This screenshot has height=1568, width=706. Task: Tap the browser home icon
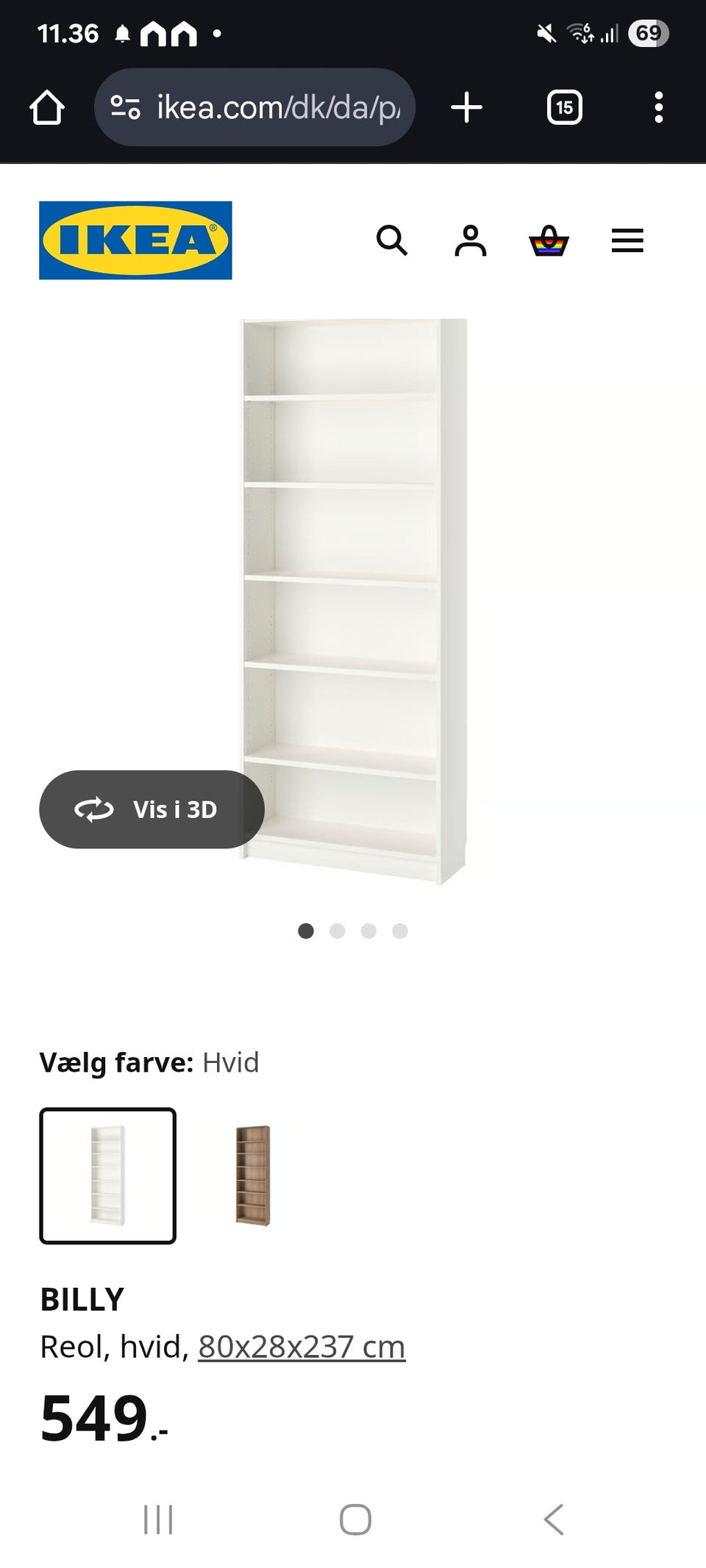pos(48,107)
